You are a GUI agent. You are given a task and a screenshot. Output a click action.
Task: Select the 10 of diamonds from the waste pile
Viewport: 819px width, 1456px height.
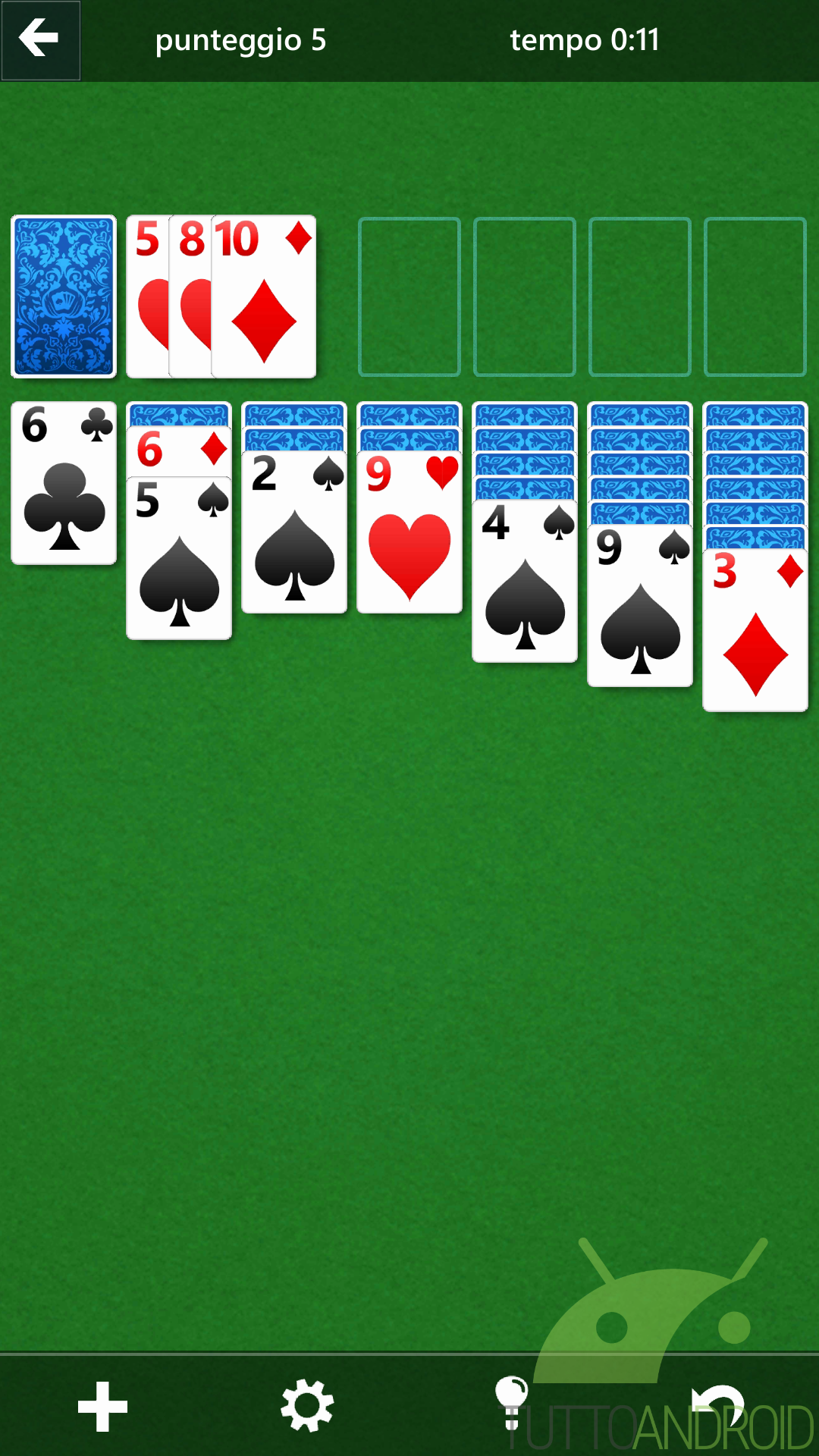tap(264, 297)
